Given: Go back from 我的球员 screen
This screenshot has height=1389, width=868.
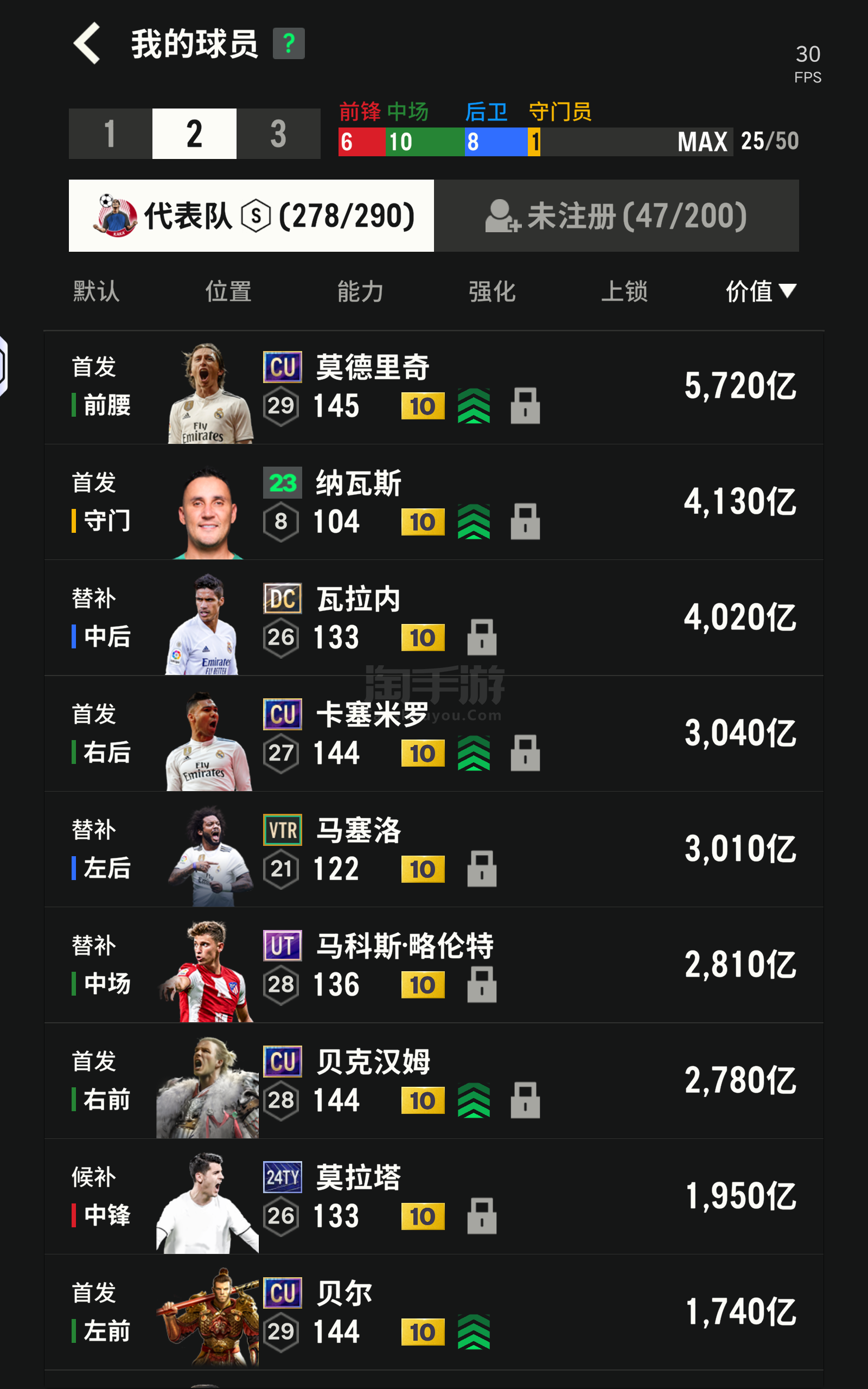Looking at the screenshot, I should [x=87, y=43].
